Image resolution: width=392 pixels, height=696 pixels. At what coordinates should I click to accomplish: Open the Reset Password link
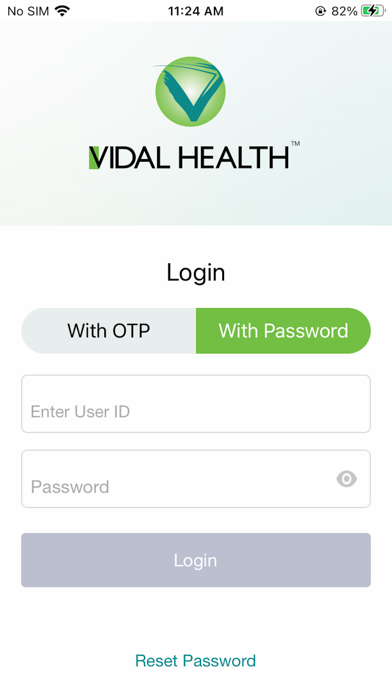(x=196, y=660)
